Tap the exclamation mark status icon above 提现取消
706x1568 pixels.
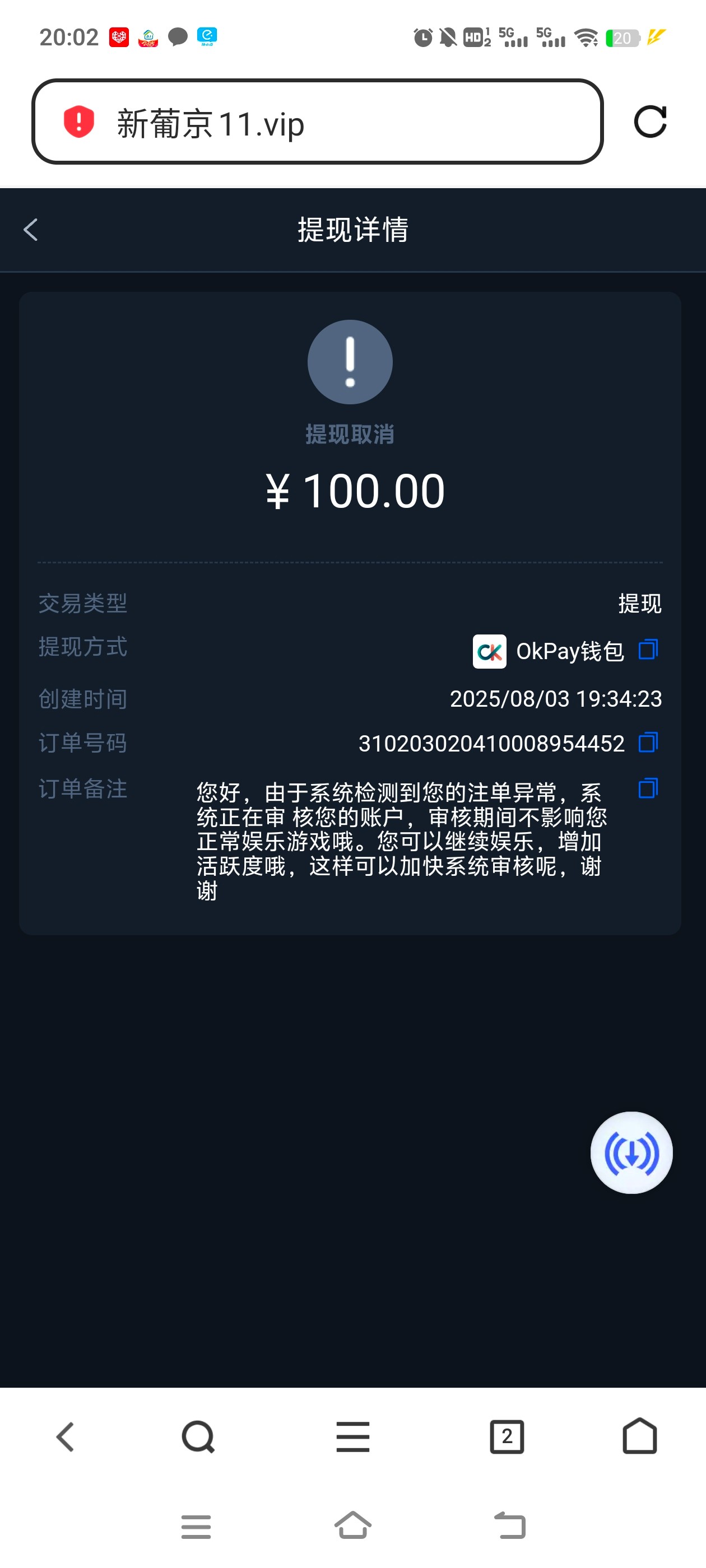coord(350,362)
